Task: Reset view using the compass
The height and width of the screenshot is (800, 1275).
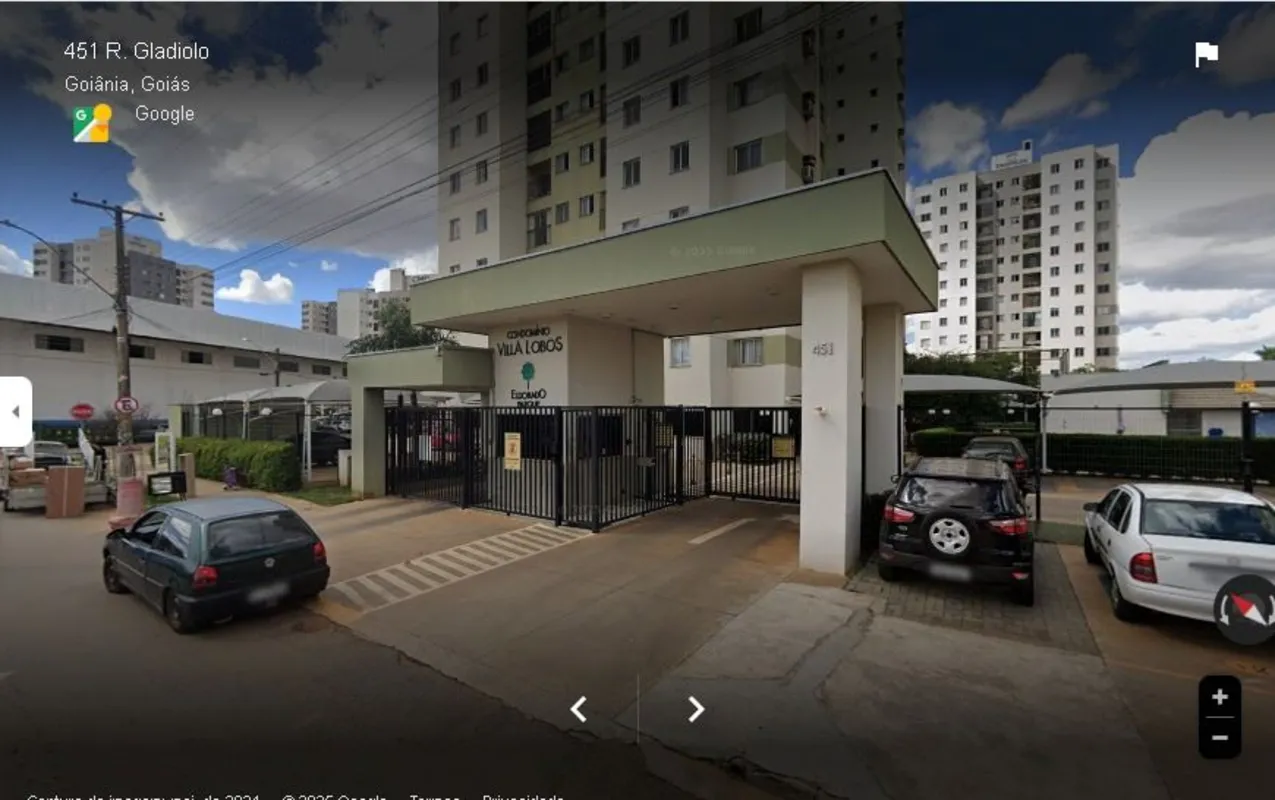Action: (1245, 609)
